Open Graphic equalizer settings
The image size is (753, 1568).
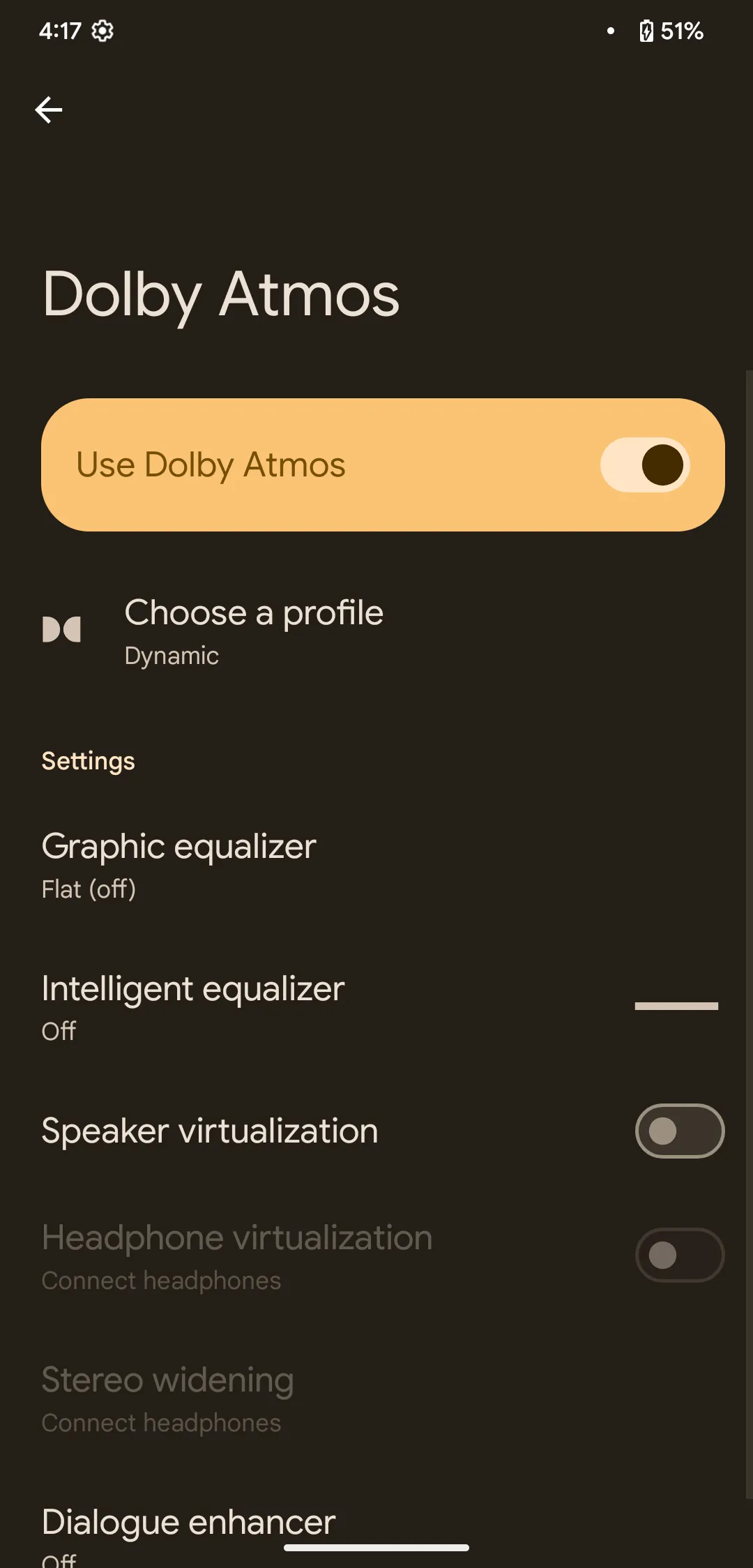[x=179, y=865]
